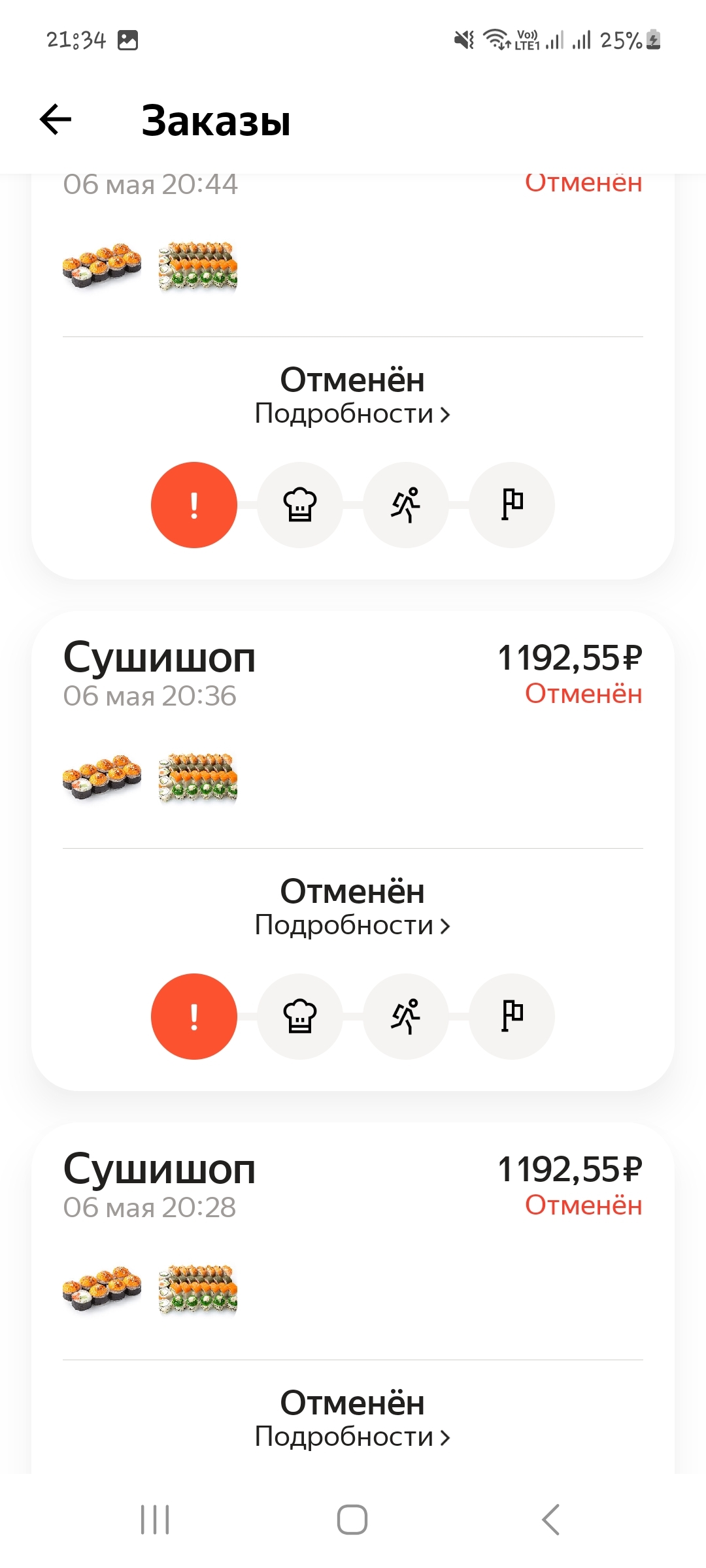
Task: Open recent apps from navigation bar
Action: 155,1520
